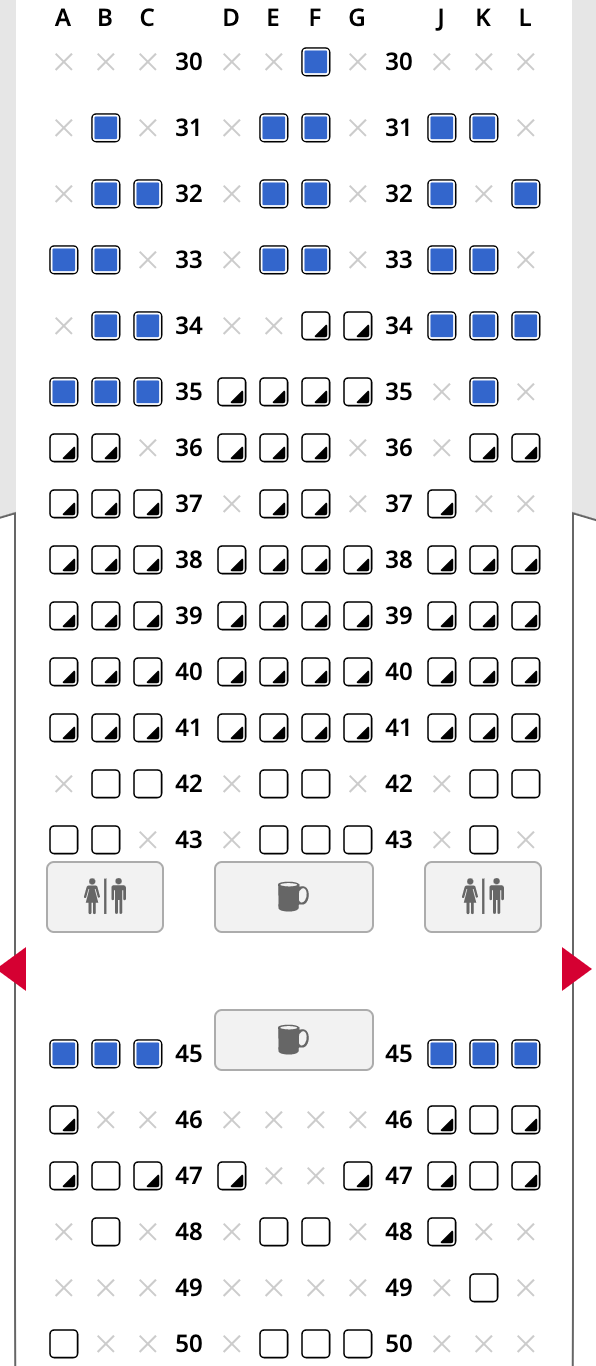Select seat 43G
This screenshot has height=1366, width=596.
(358, 840)
